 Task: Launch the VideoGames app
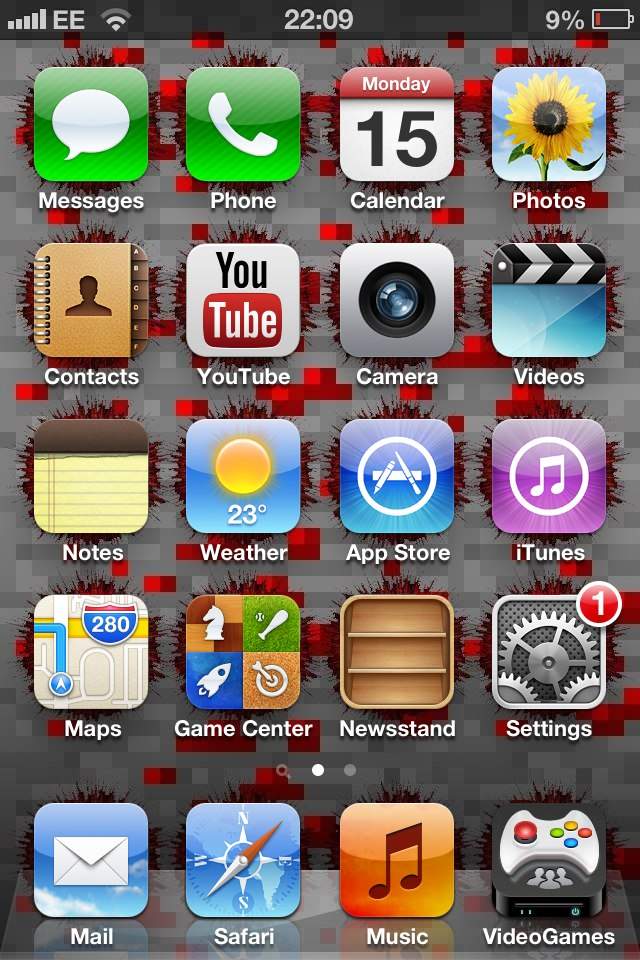click(549, 860)
